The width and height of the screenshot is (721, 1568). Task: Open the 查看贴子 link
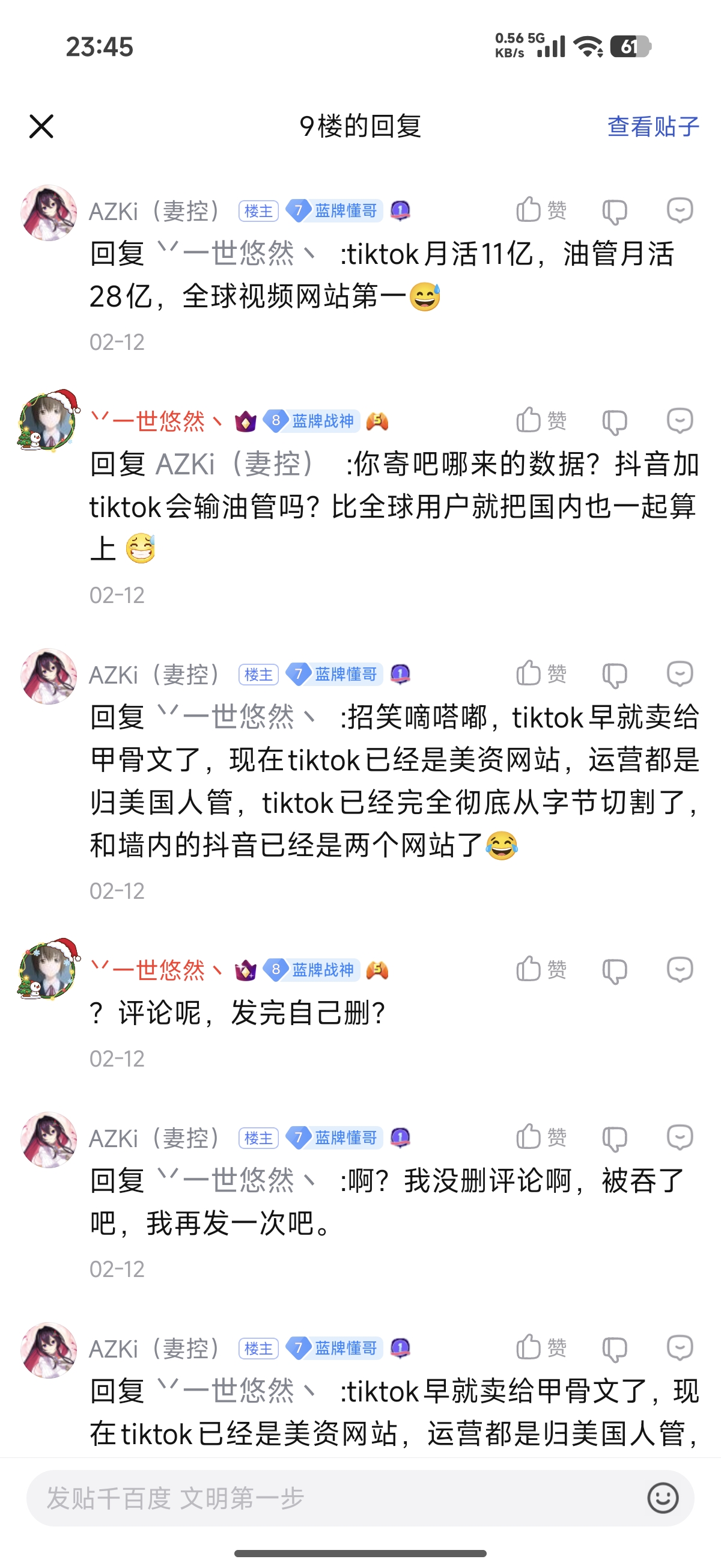653,127
